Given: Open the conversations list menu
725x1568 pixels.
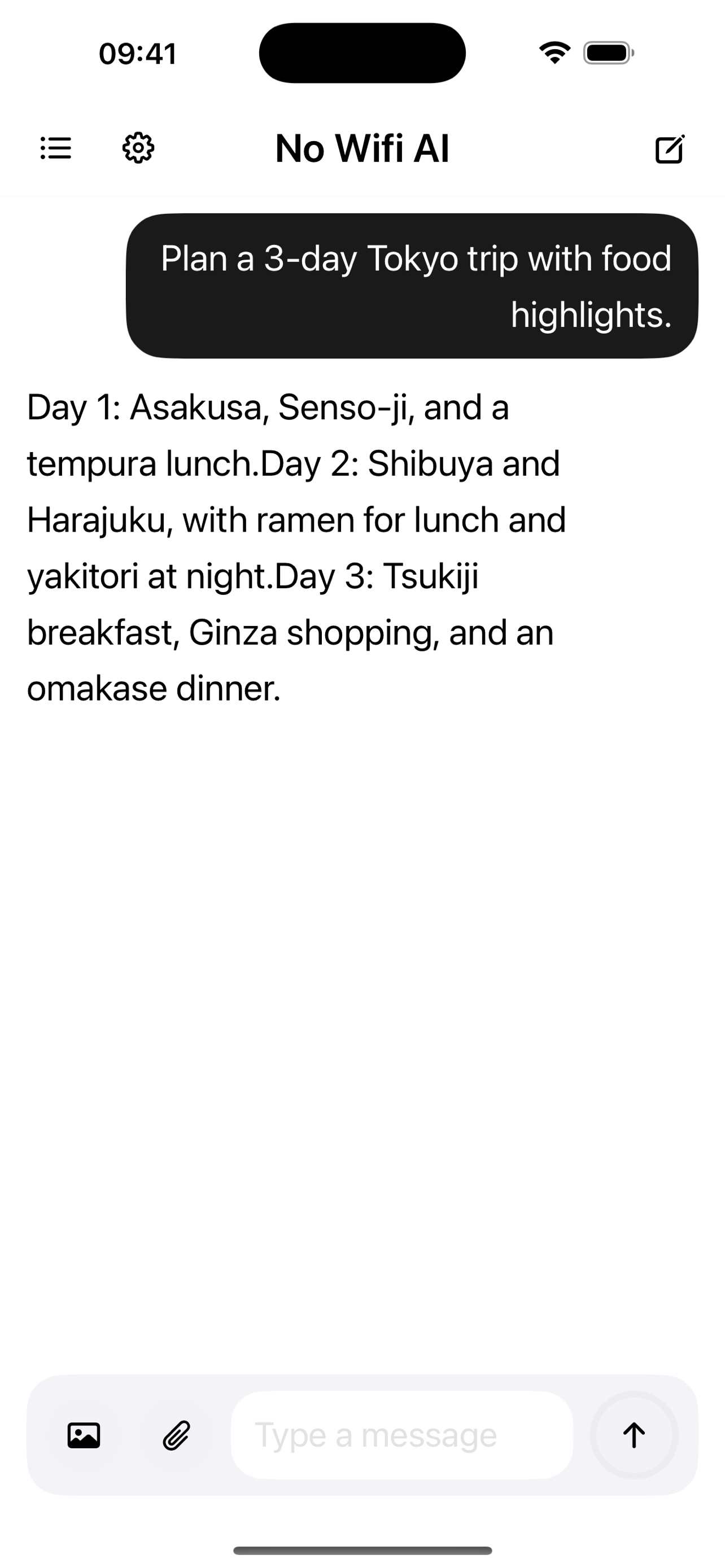Looking at the screenshot, I should click(56, 148).
